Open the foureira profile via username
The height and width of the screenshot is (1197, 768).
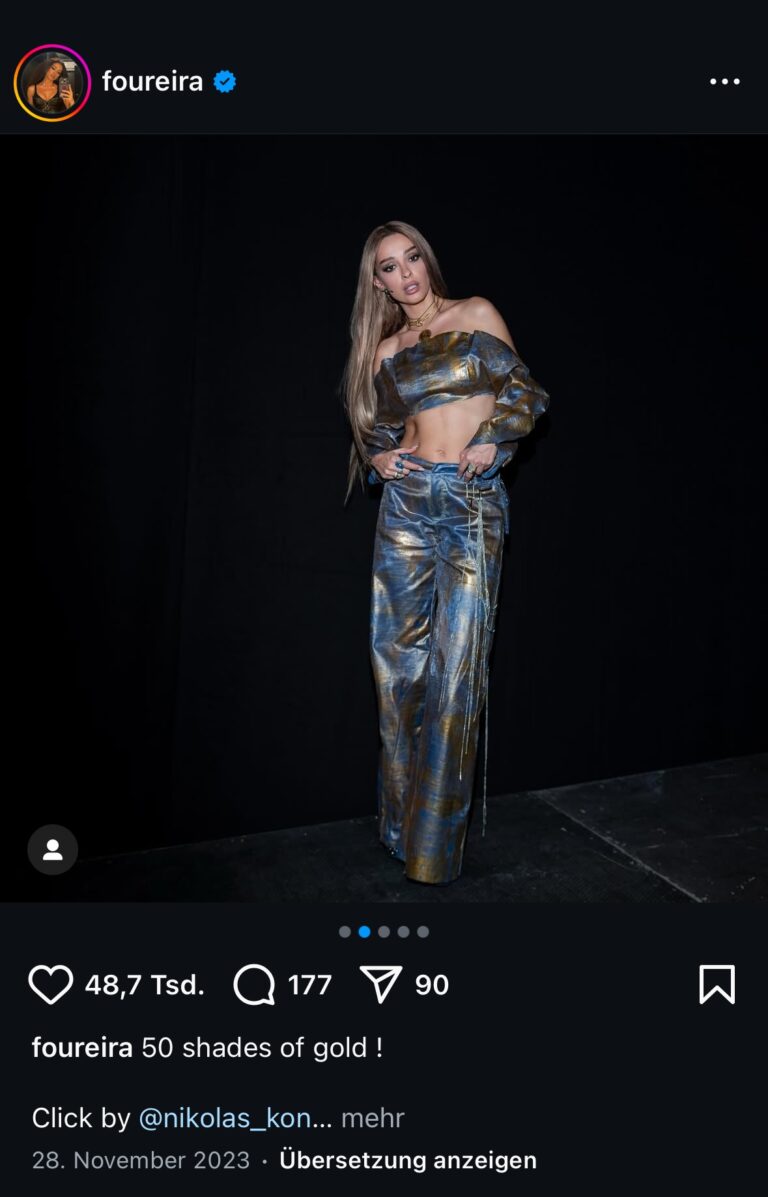(x=152, y=82)
